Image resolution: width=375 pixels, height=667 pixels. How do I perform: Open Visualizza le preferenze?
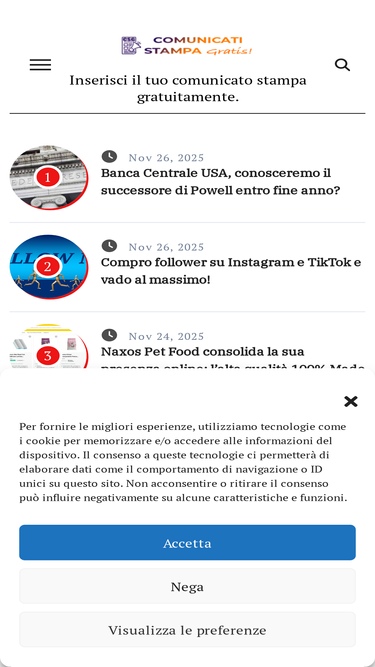[x=188, y=630]
